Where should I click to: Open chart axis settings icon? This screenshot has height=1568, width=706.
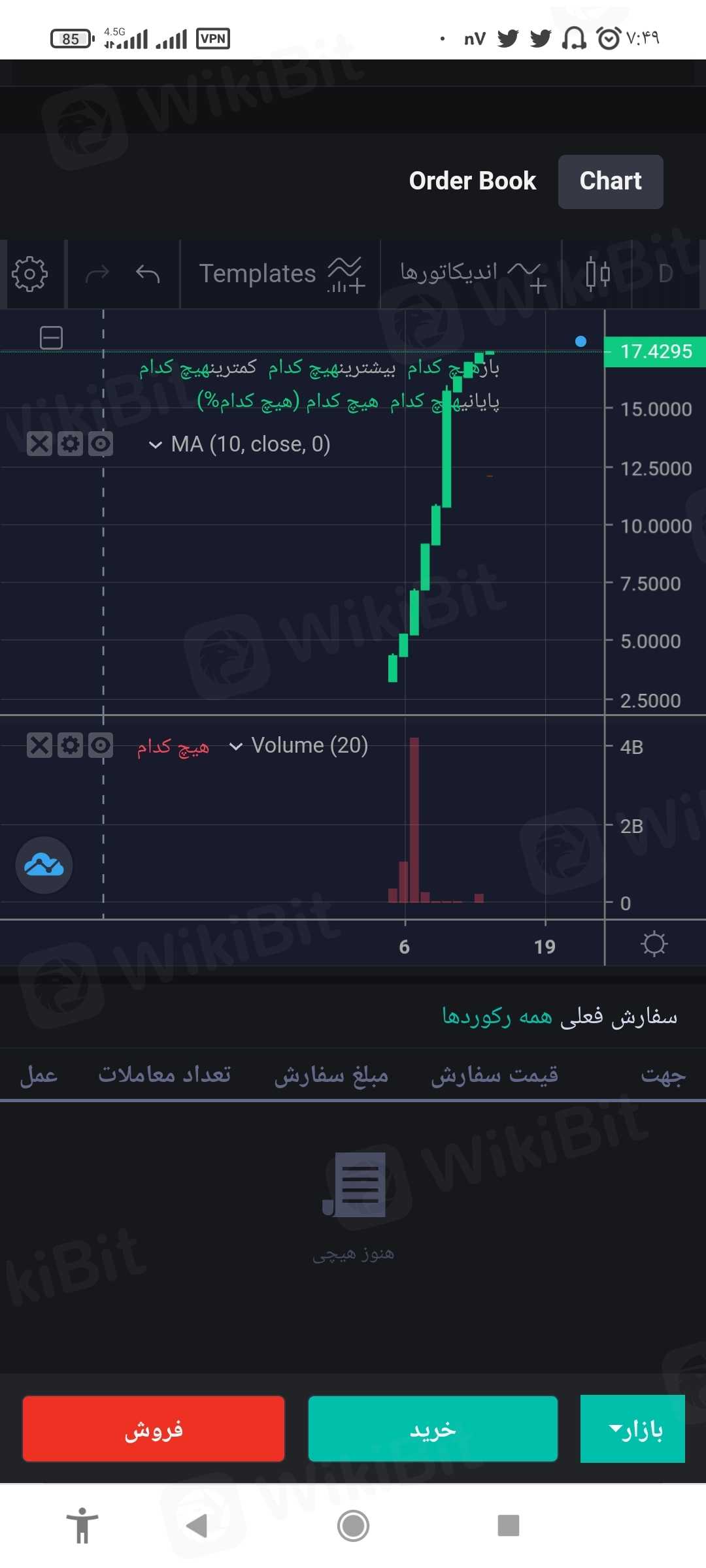654,944
